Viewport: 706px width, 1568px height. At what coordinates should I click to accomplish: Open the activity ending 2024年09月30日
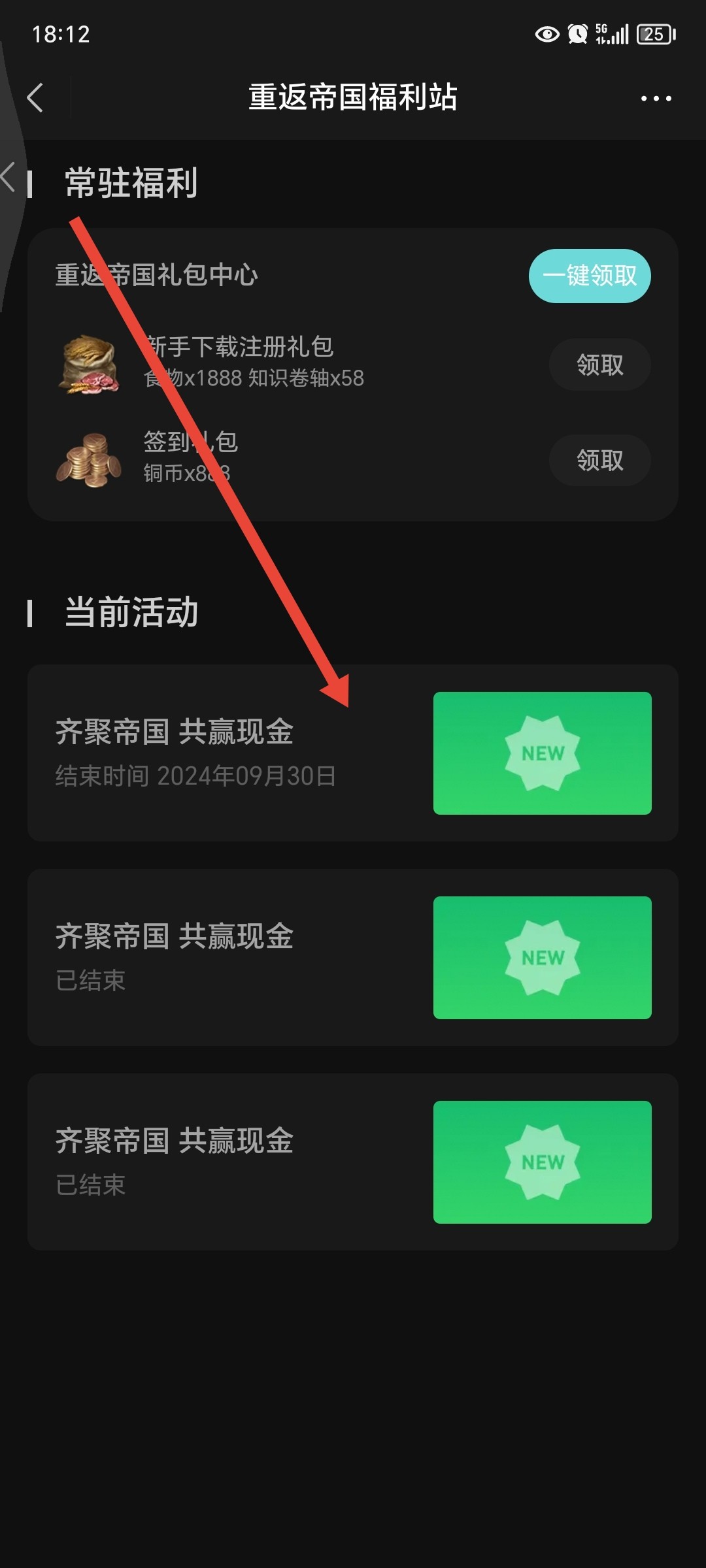(x=353, y=753)
